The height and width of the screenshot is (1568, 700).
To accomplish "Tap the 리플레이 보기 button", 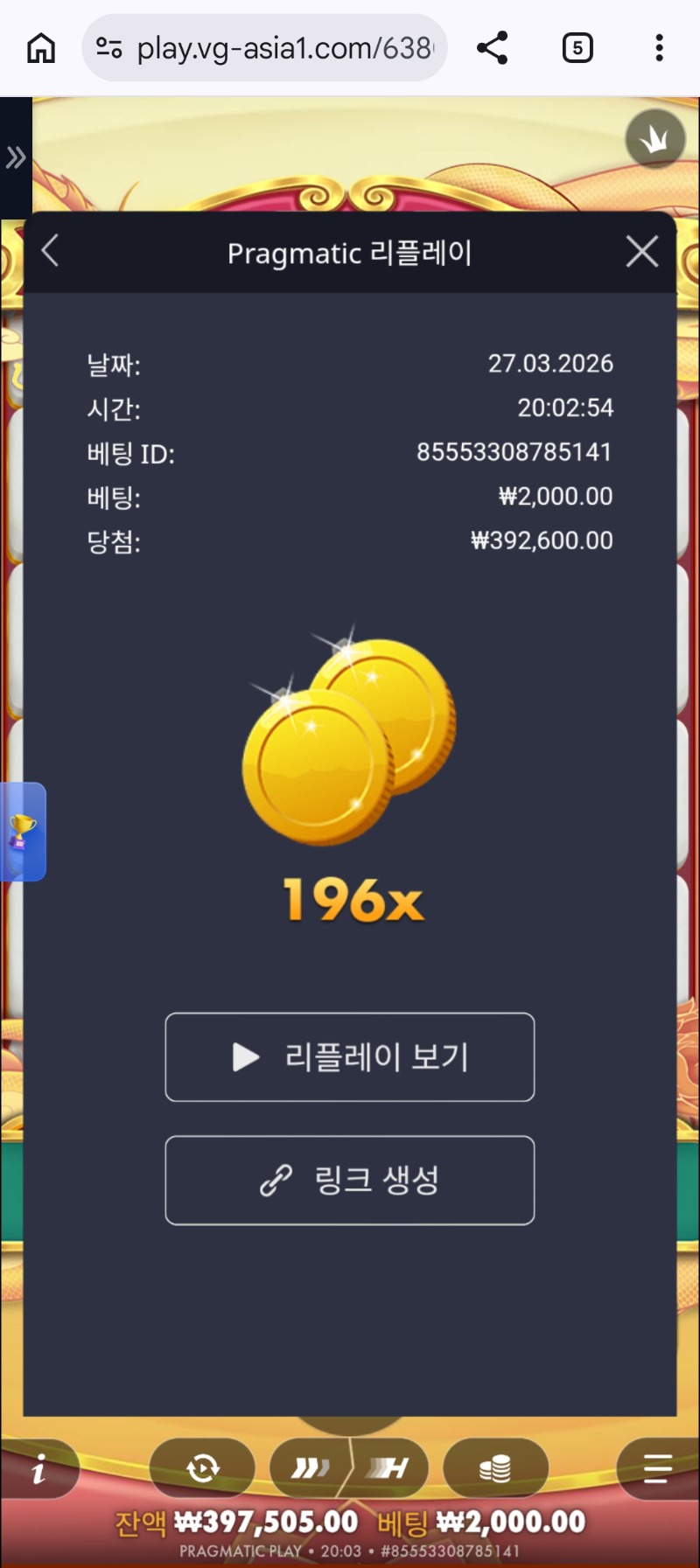I will click(x=350, y=1056).
